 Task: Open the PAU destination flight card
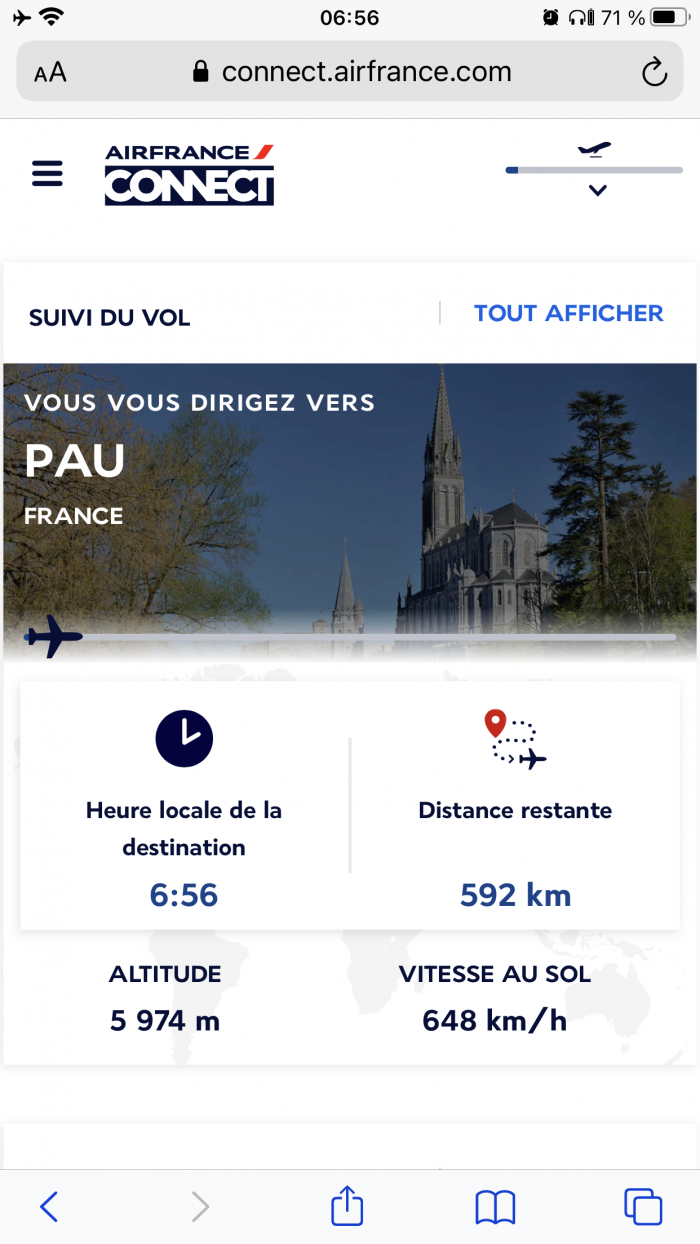click(350, 500)
